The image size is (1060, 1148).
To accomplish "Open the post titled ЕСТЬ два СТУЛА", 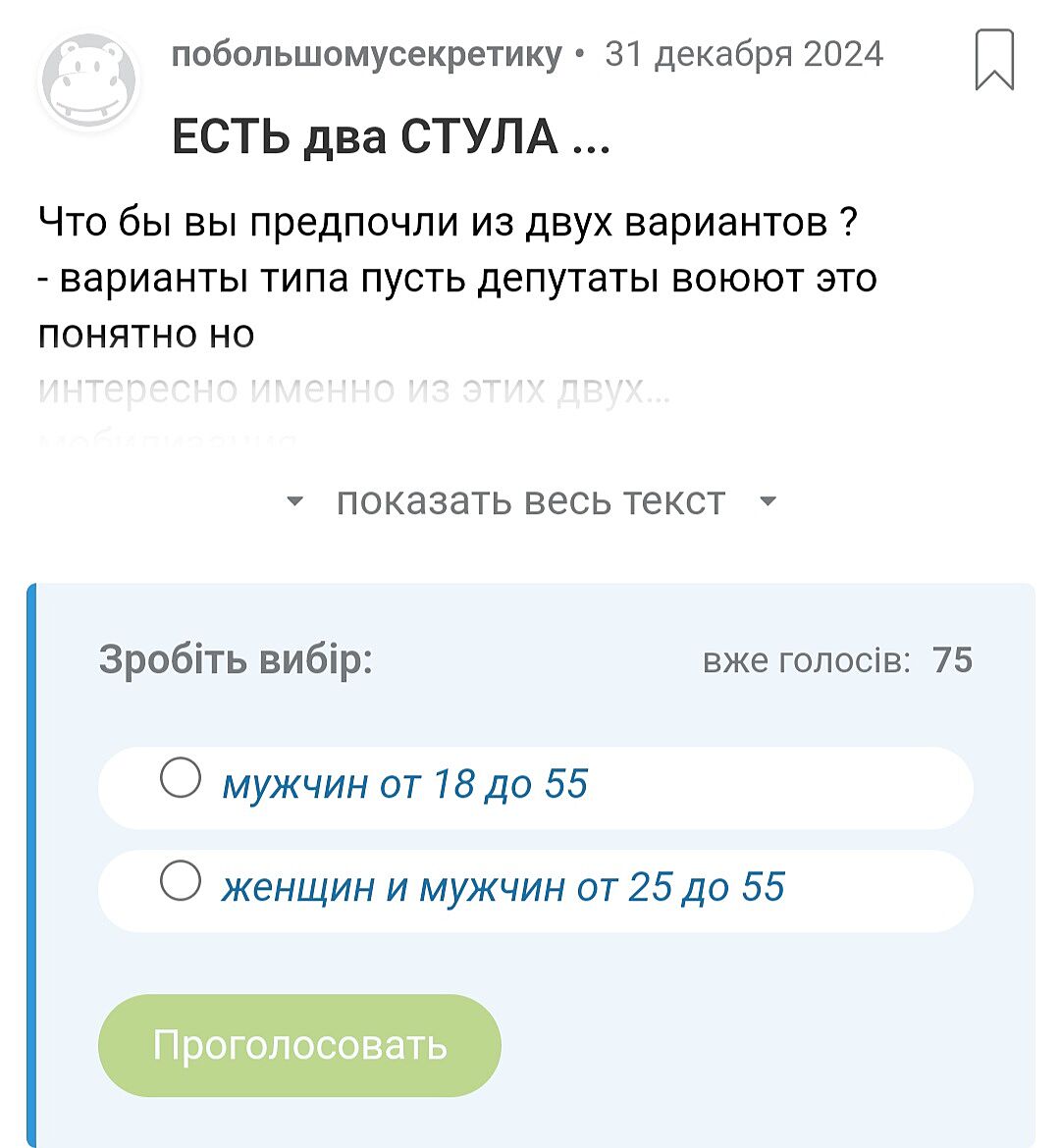I will 391,136.
